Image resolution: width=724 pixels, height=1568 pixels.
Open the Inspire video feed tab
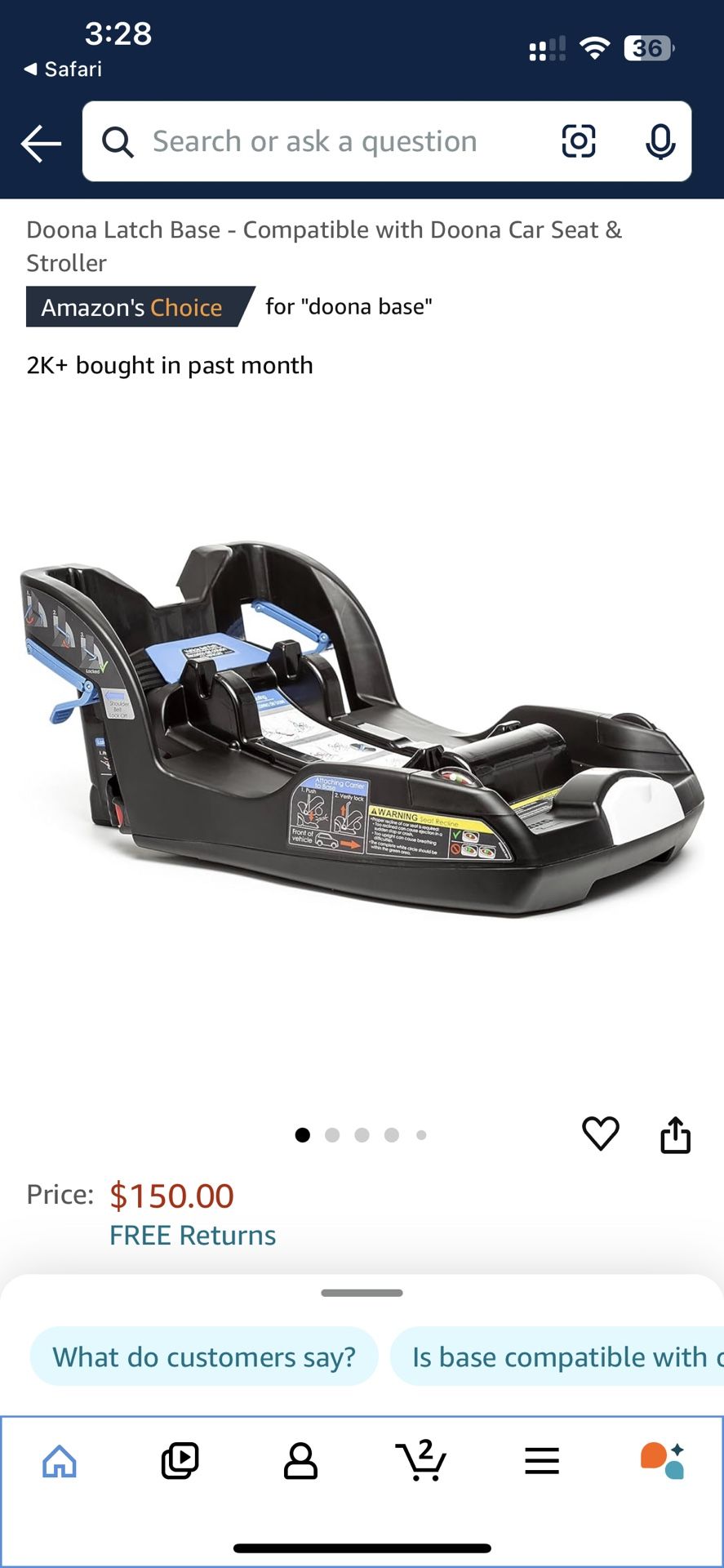(x=180, y=1460)
